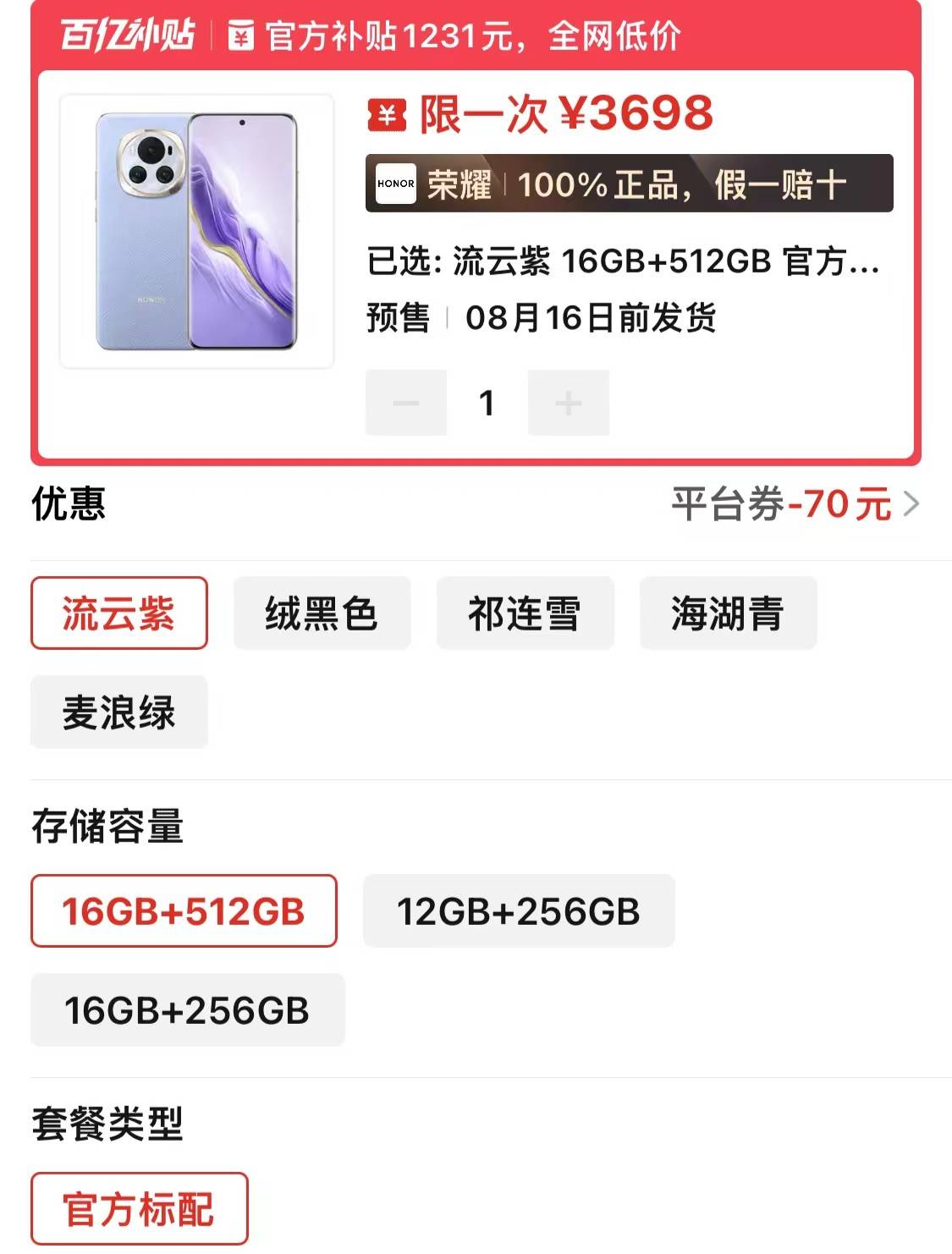Screen dimensions: 952x1254
Task: Open the 平台券-70元 coupon details
Action: 794,504
